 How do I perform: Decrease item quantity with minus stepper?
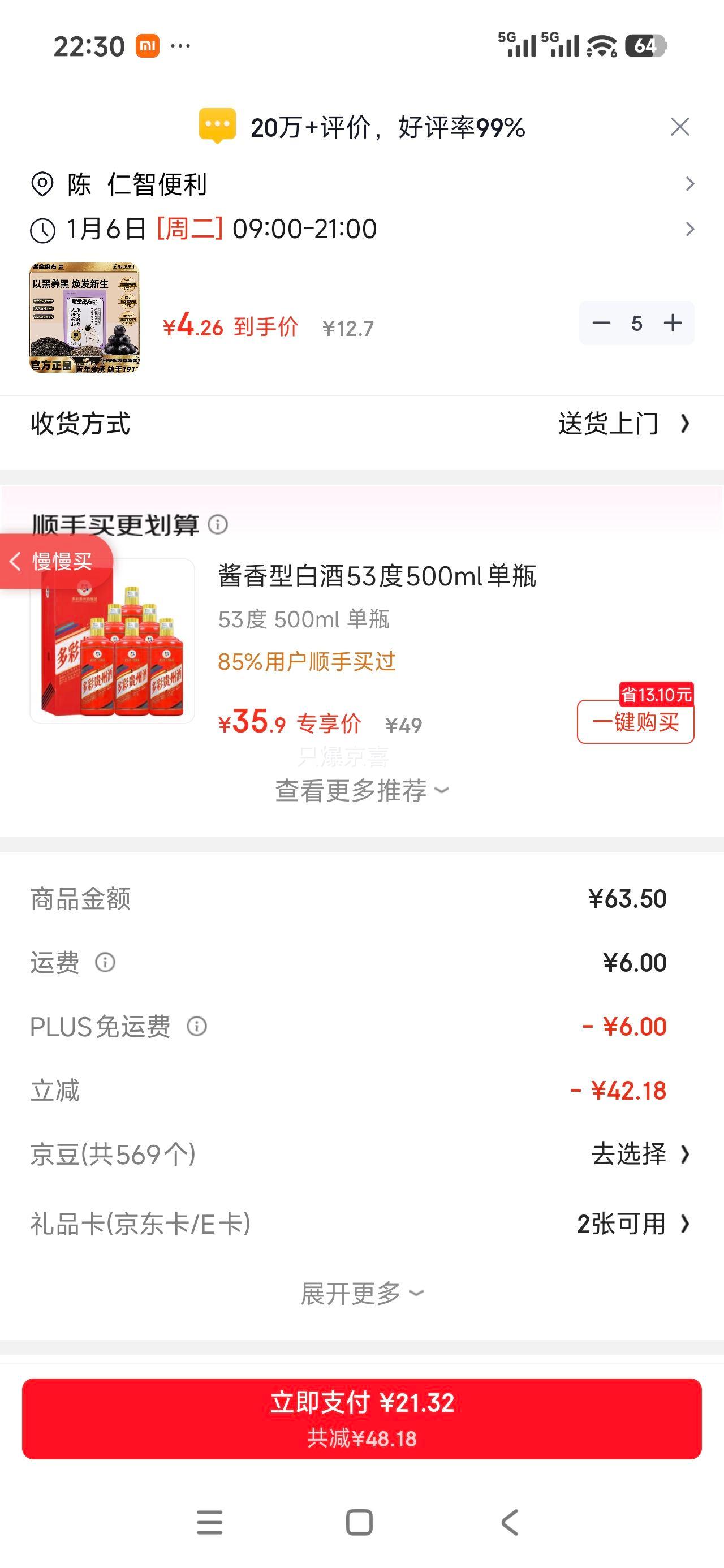602,324
